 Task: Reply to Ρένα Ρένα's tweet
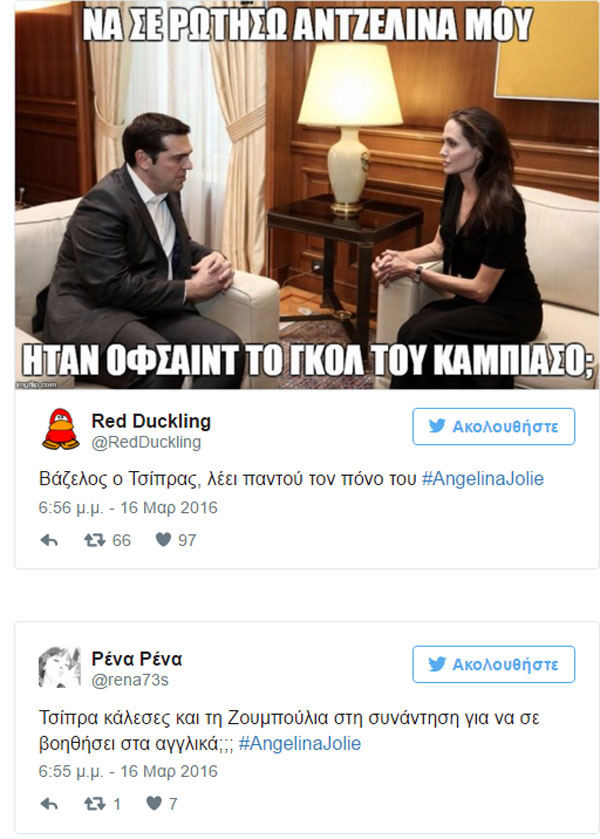[x=49, y=803]
